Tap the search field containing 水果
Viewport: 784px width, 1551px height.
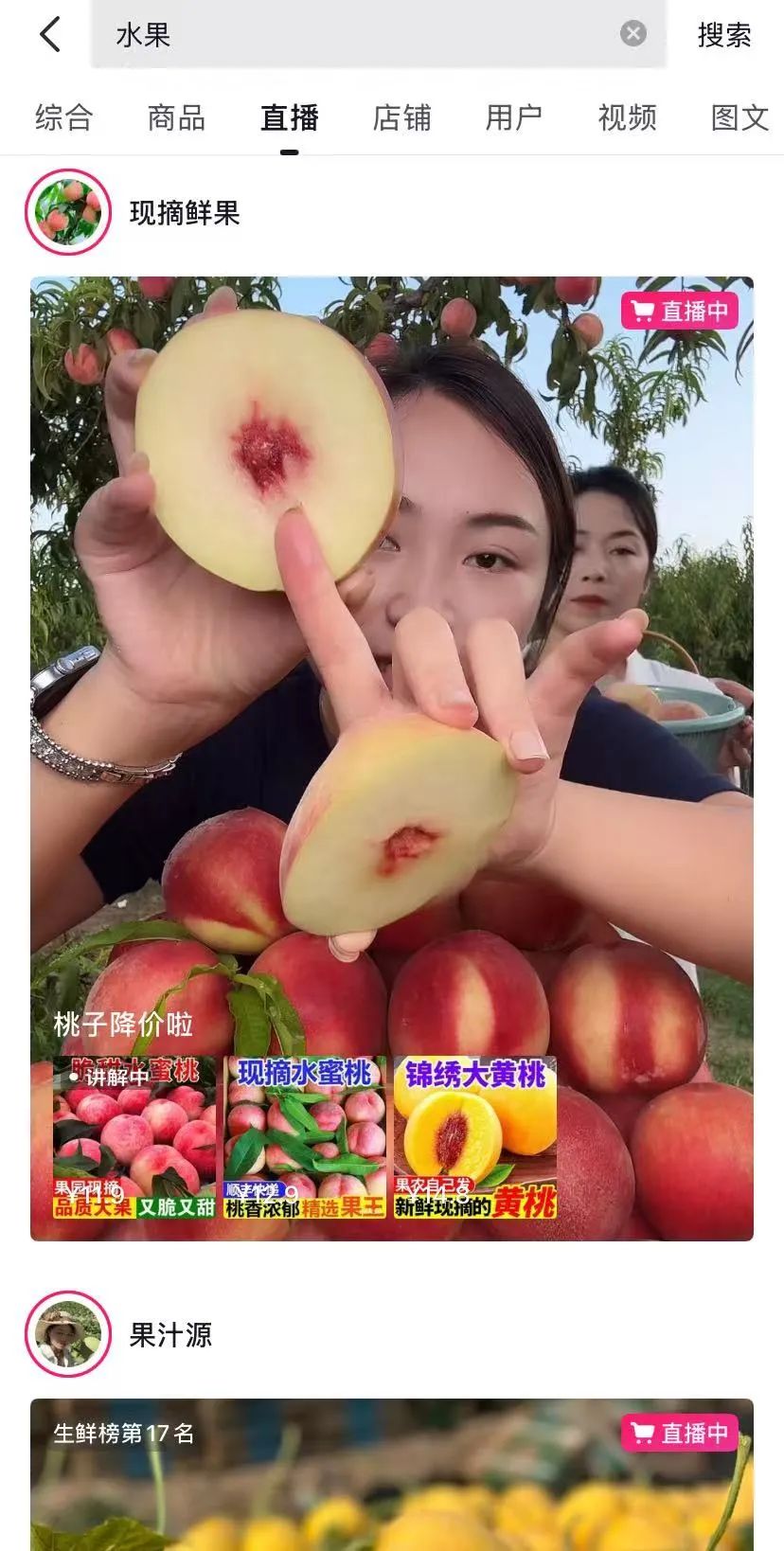pyautogui.click(x=360, y=35)
